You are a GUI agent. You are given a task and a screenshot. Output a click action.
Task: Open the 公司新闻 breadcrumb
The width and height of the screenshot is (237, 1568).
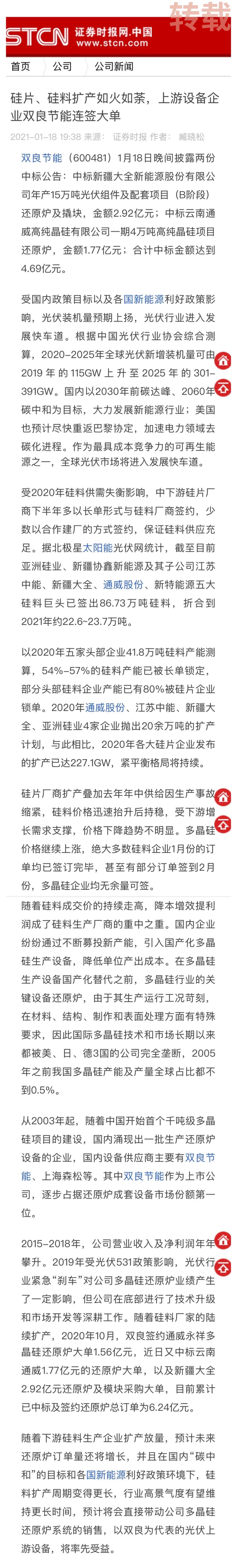pos(114,66)
